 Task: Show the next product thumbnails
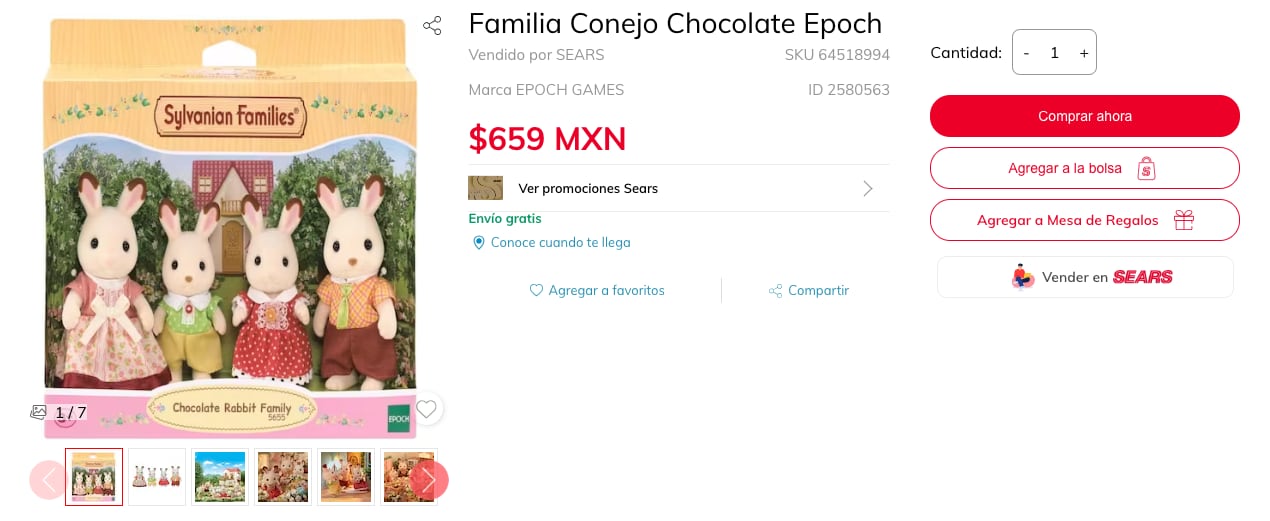pyautogui.click(x=429, y=480)
